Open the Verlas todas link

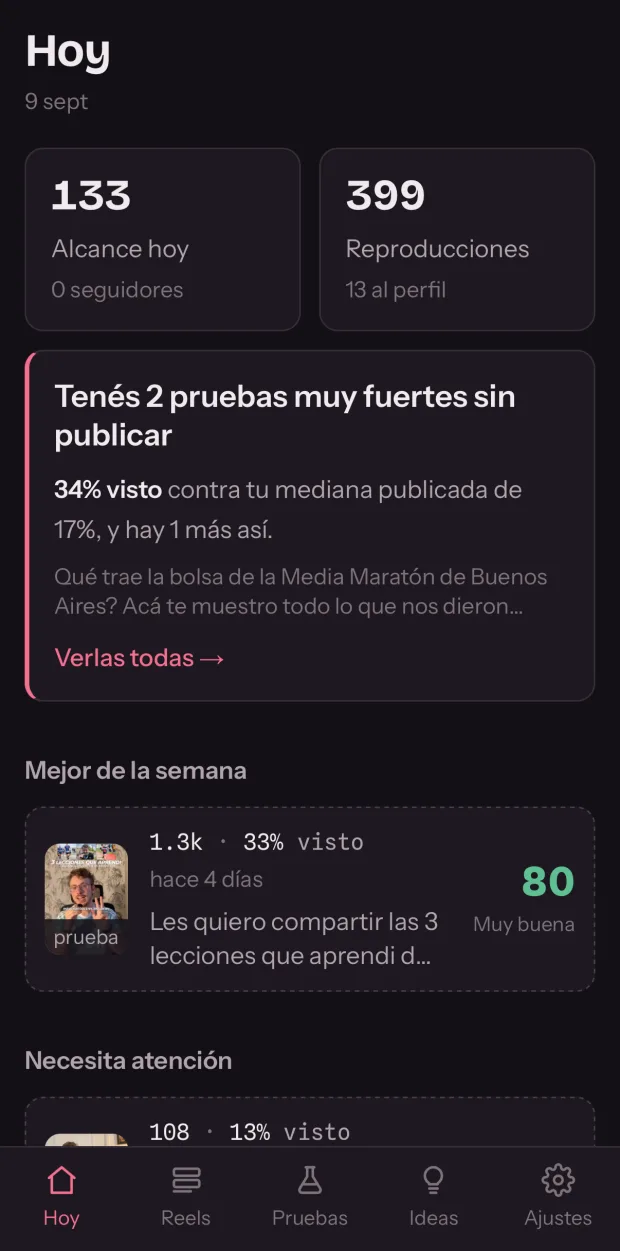click(140, 657)
